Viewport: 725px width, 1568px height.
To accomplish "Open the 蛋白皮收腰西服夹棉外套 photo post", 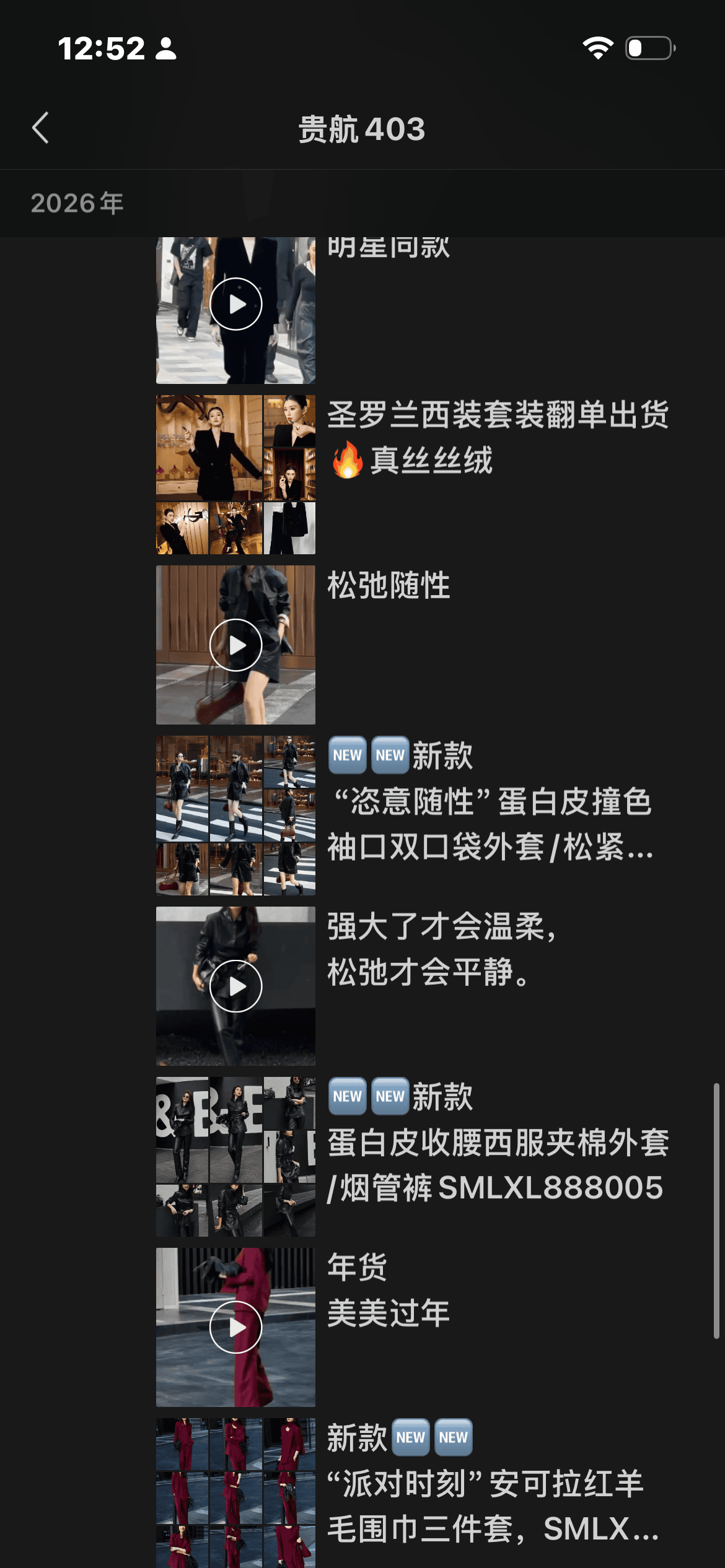I will pos(235,1156).
